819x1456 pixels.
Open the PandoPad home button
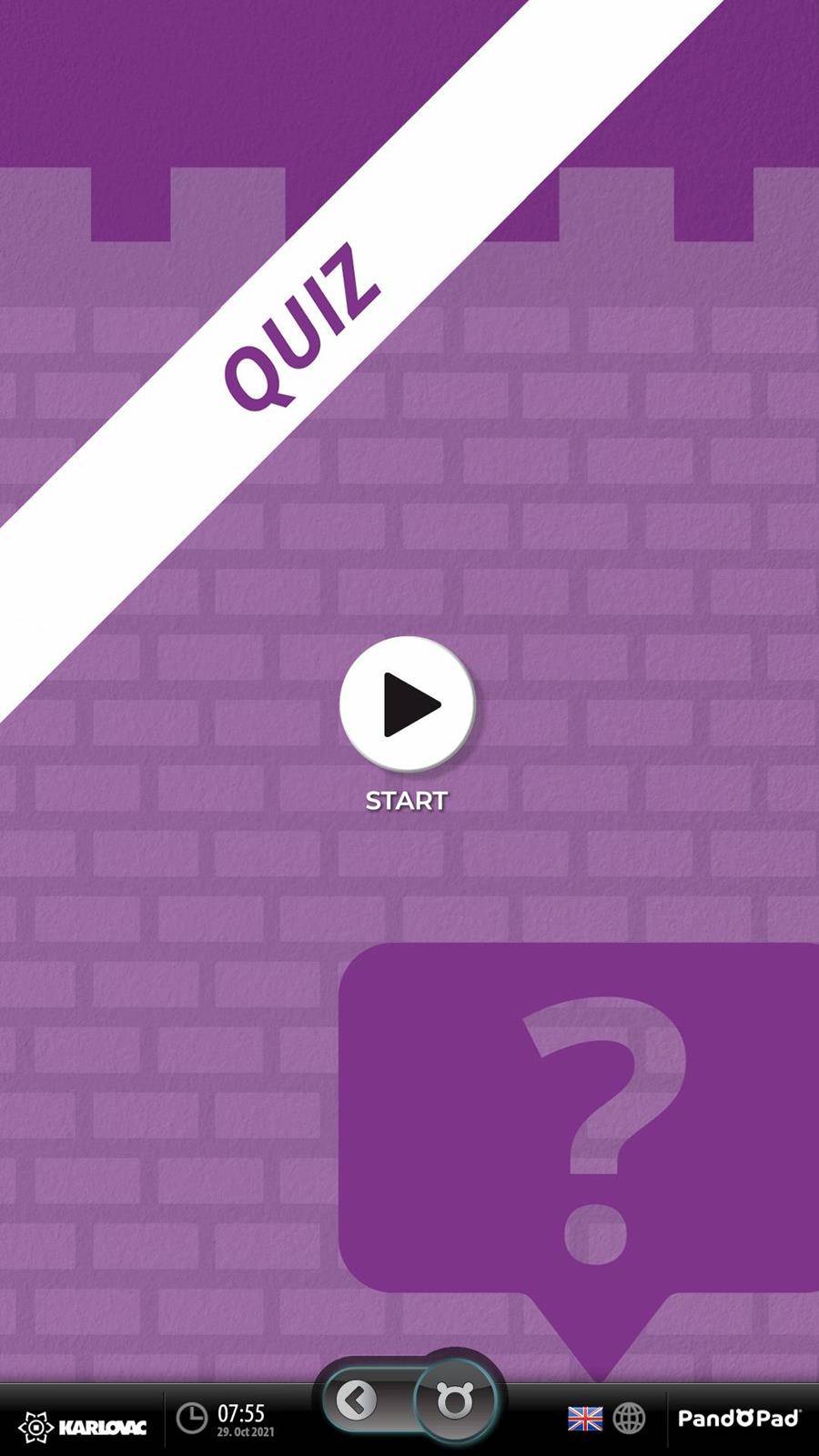(454, 1401)
